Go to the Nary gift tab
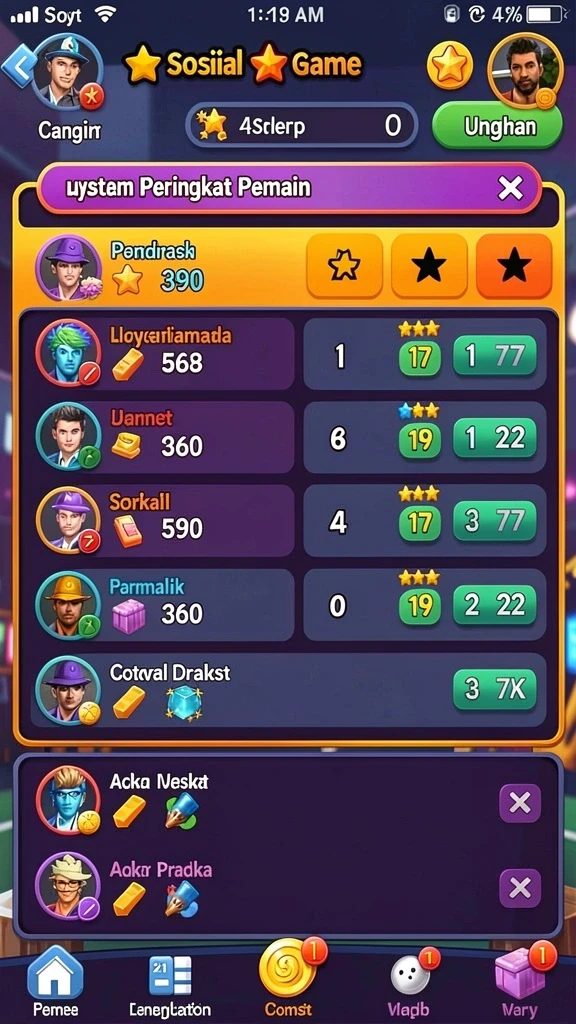576x1024 pixels. (x=522, y=983)
